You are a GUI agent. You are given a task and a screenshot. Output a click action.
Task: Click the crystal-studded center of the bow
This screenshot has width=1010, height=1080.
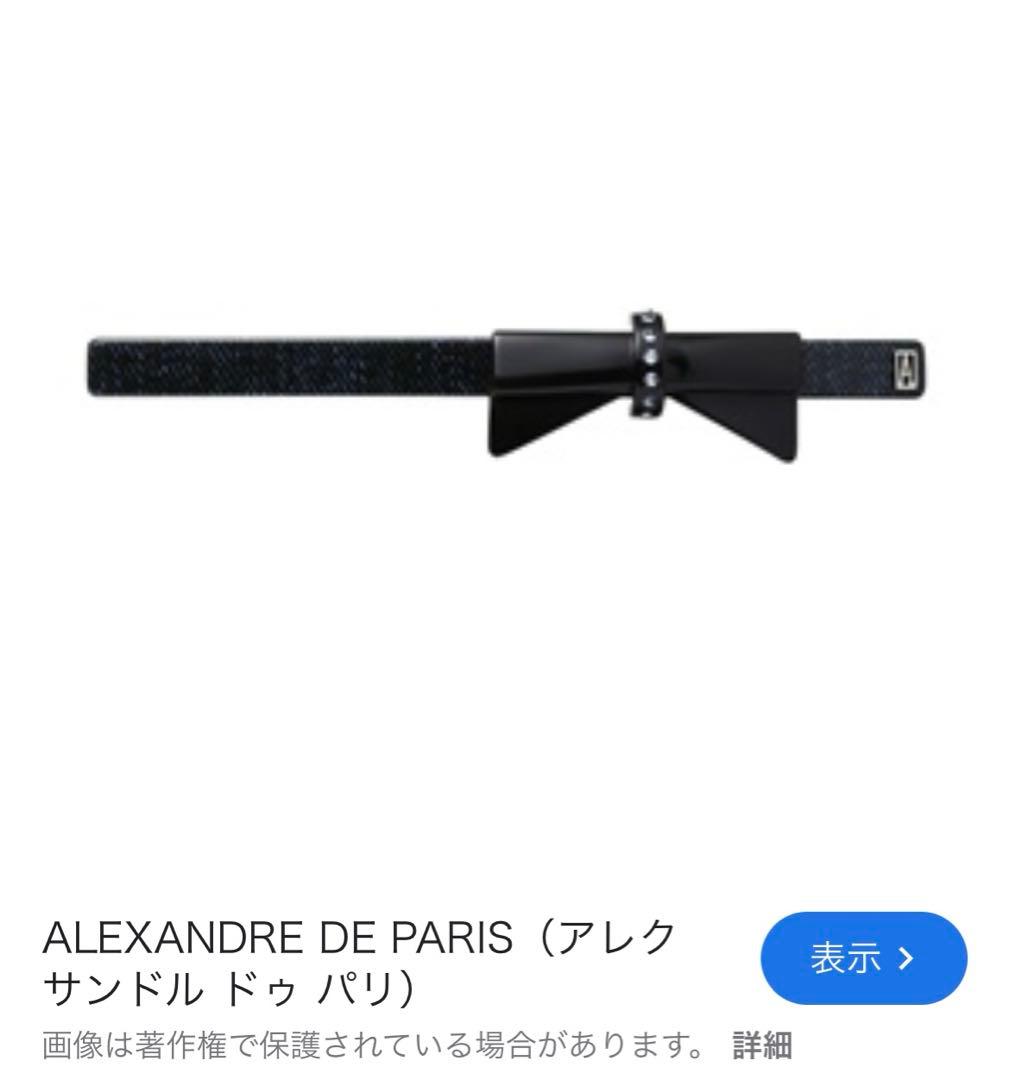[x=647, y=360]
